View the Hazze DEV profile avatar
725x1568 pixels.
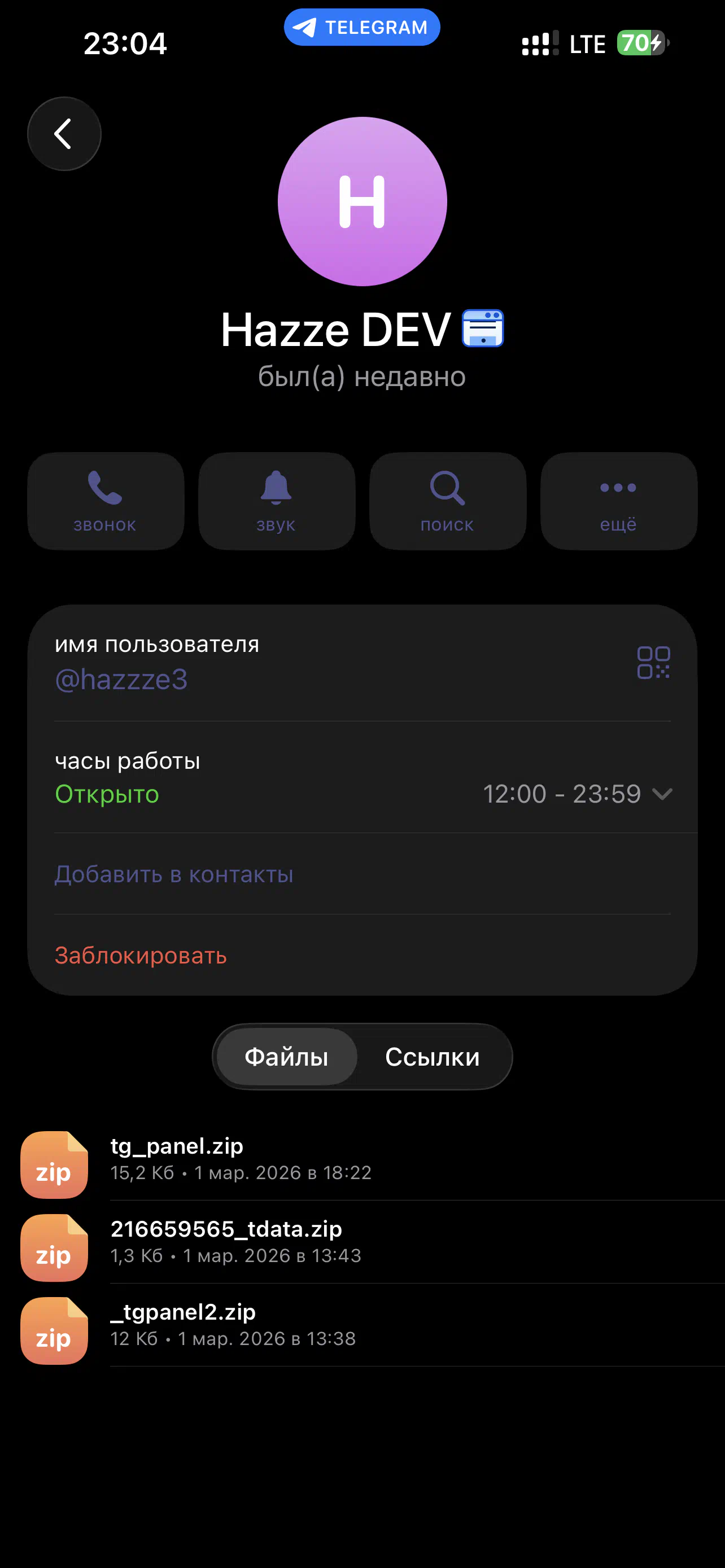362,202
